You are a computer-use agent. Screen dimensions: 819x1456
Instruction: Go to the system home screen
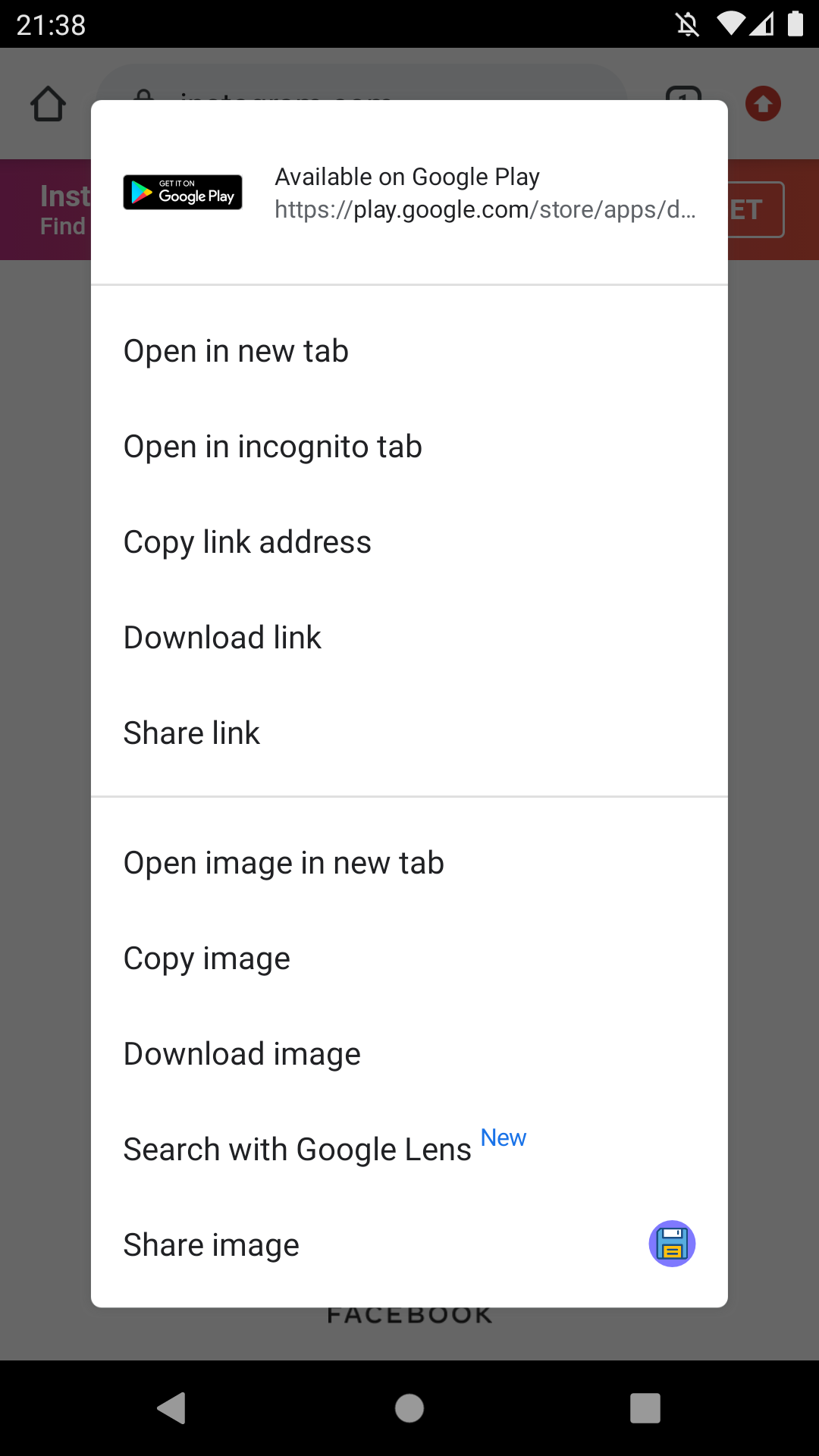pos(409,1408)
